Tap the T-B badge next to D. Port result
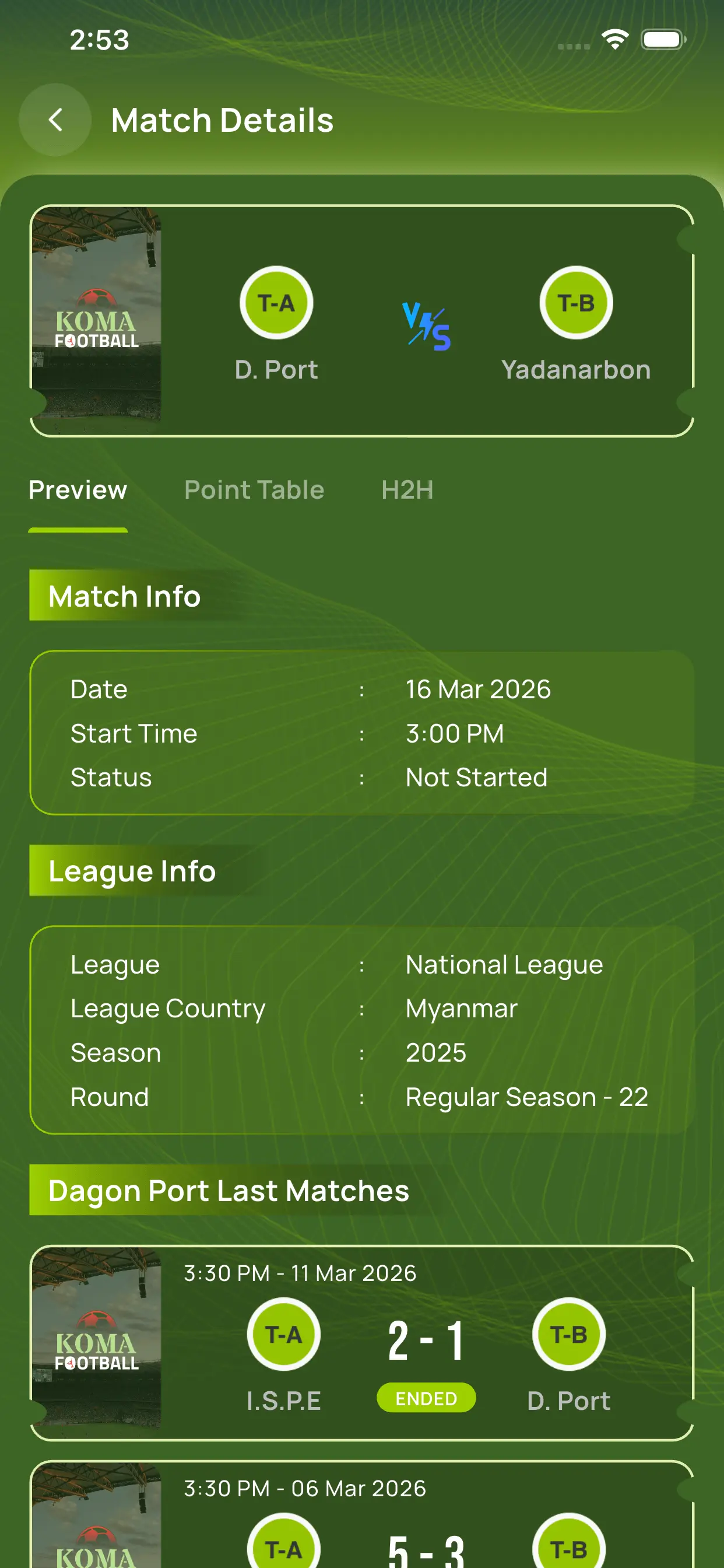Screen dimensions: 724x1568 click(570, 1333)
